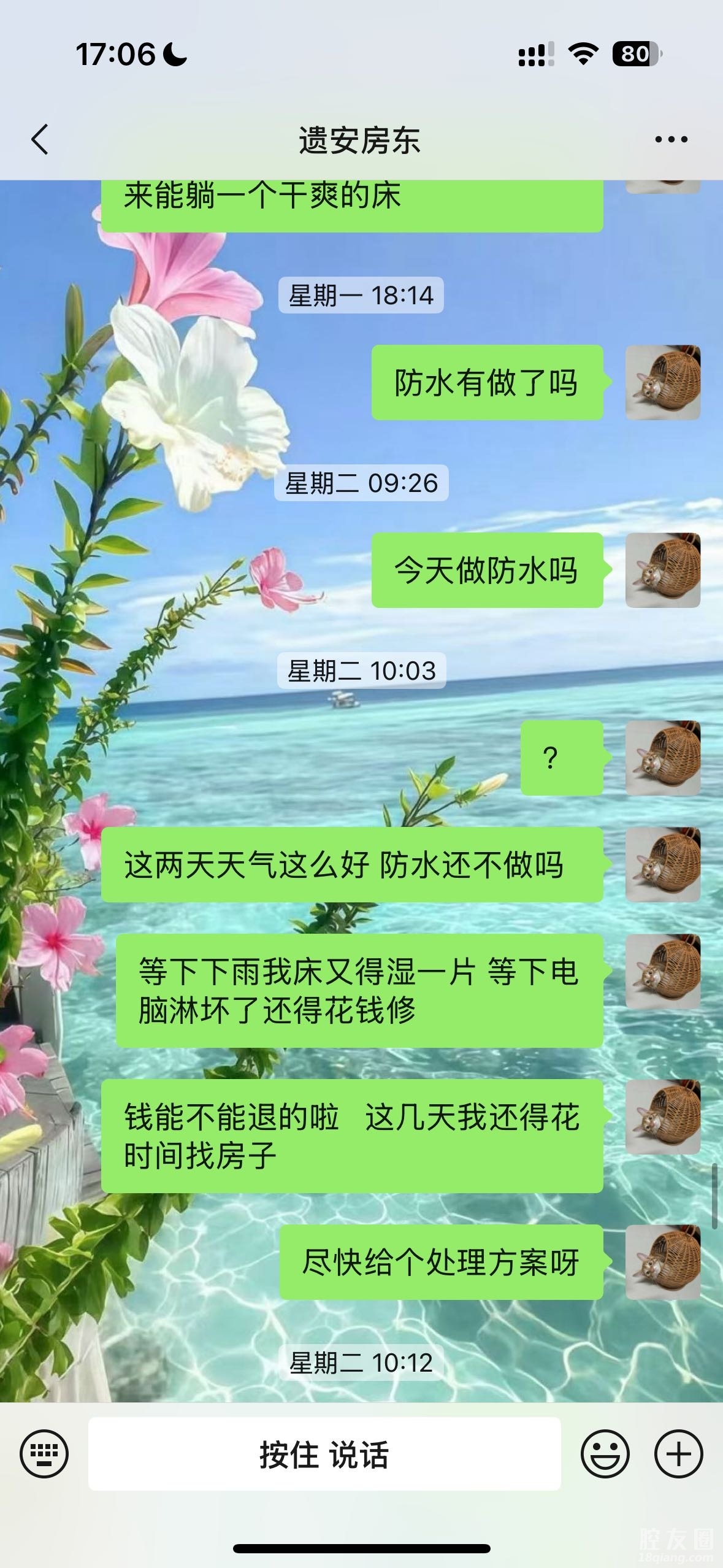
Task: Switch to keyboard text input
Action: (44, 1453)
